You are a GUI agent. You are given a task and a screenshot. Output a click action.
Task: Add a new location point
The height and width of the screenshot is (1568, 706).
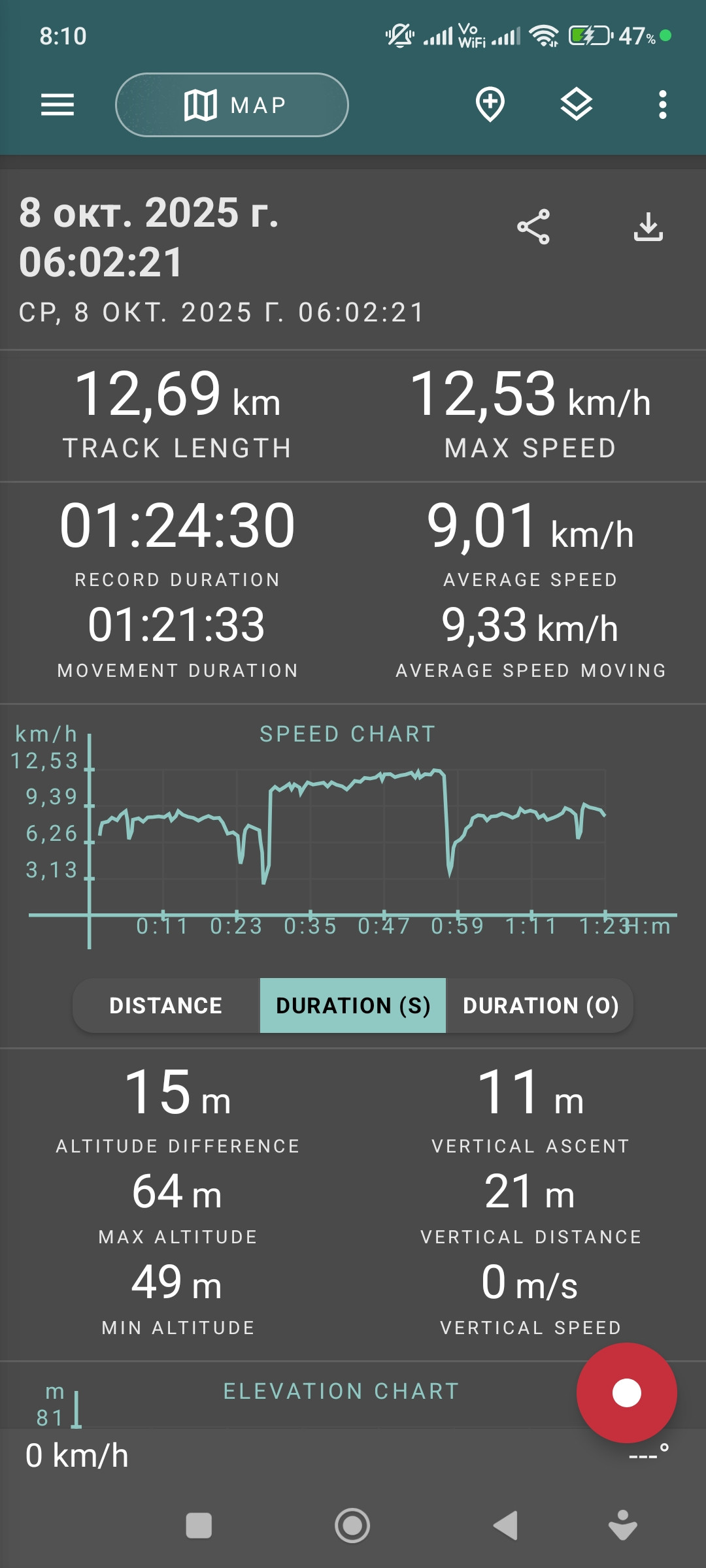(x=490, y=105)
